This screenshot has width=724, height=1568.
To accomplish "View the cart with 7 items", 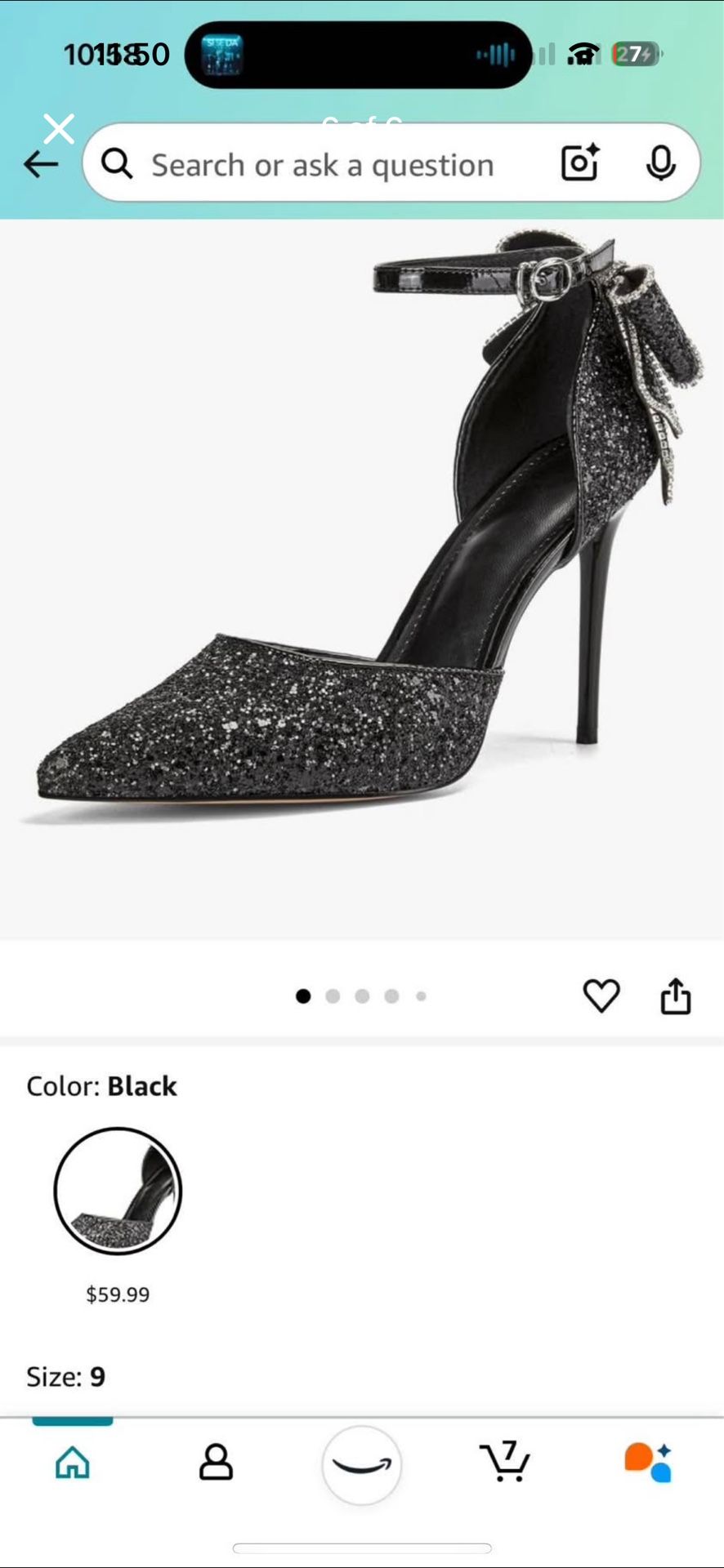I will 505,1463.
